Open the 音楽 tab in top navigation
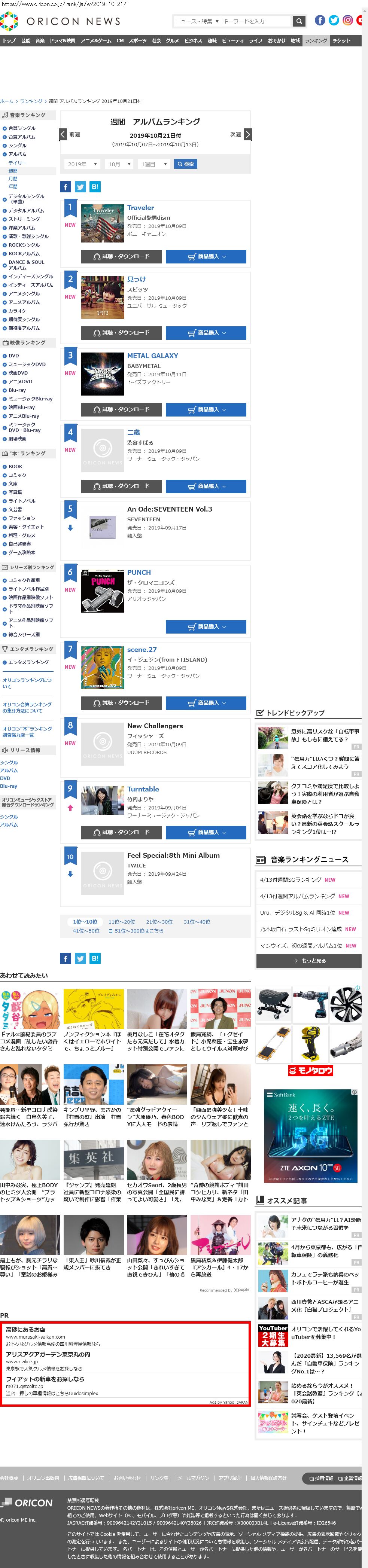Viewport: 368px width, 1568px height. click(40, 41)
